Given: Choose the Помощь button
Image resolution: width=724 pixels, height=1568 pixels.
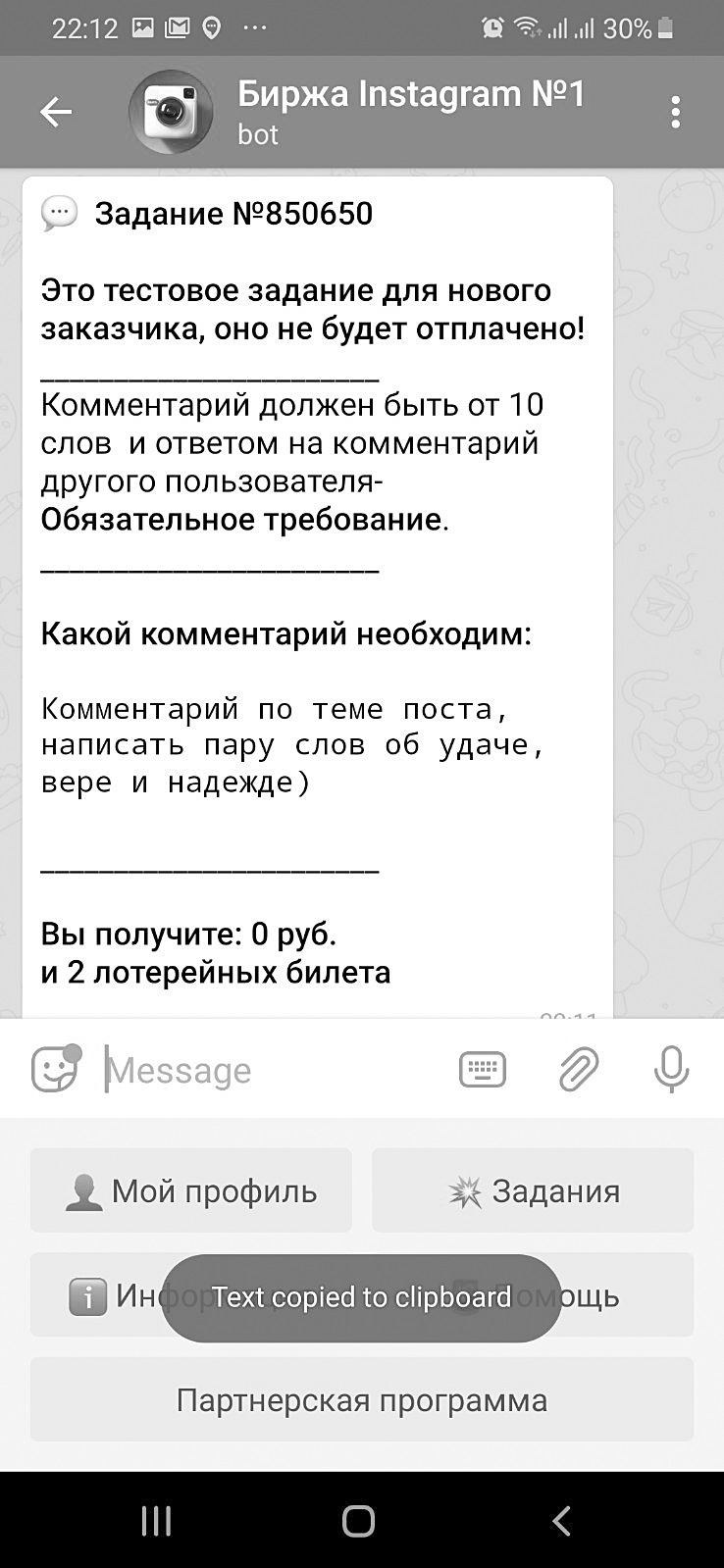Looking at the screenshot, I should click(x=628, y=1295).
